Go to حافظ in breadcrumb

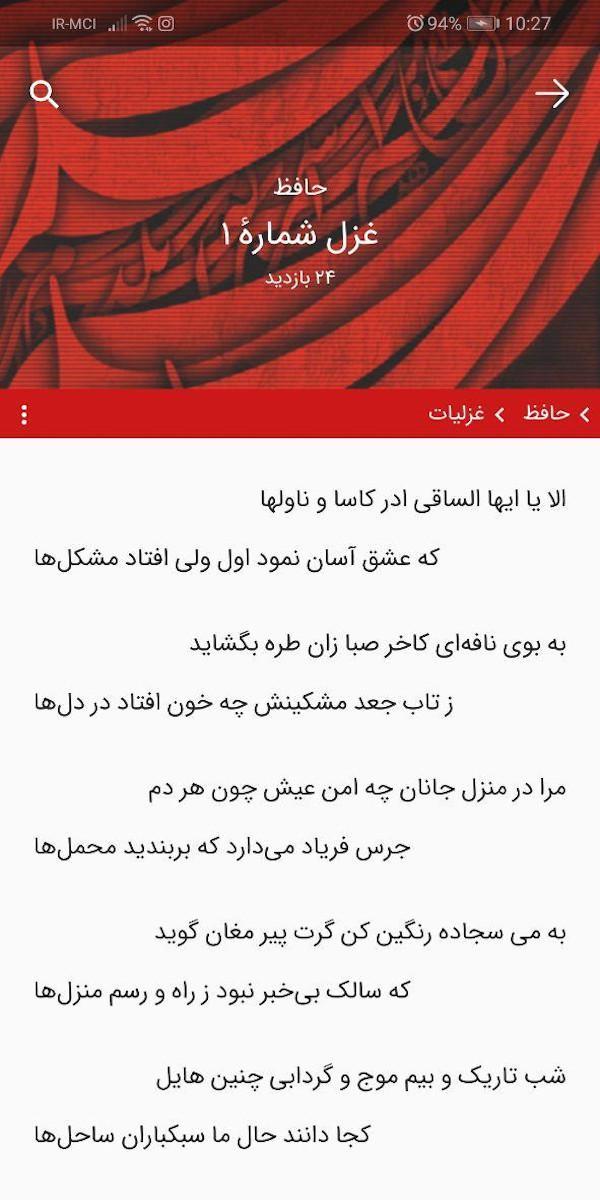[546, 413]
